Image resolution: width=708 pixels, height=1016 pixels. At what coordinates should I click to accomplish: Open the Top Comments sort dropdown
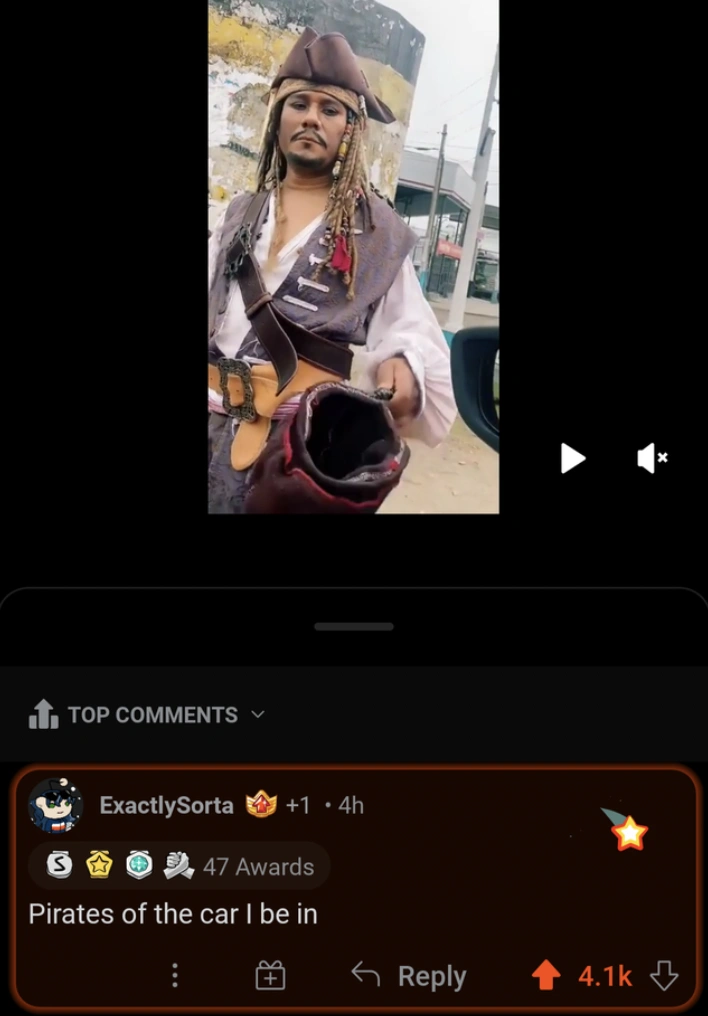pyautogui.click(x=148, y=715)
